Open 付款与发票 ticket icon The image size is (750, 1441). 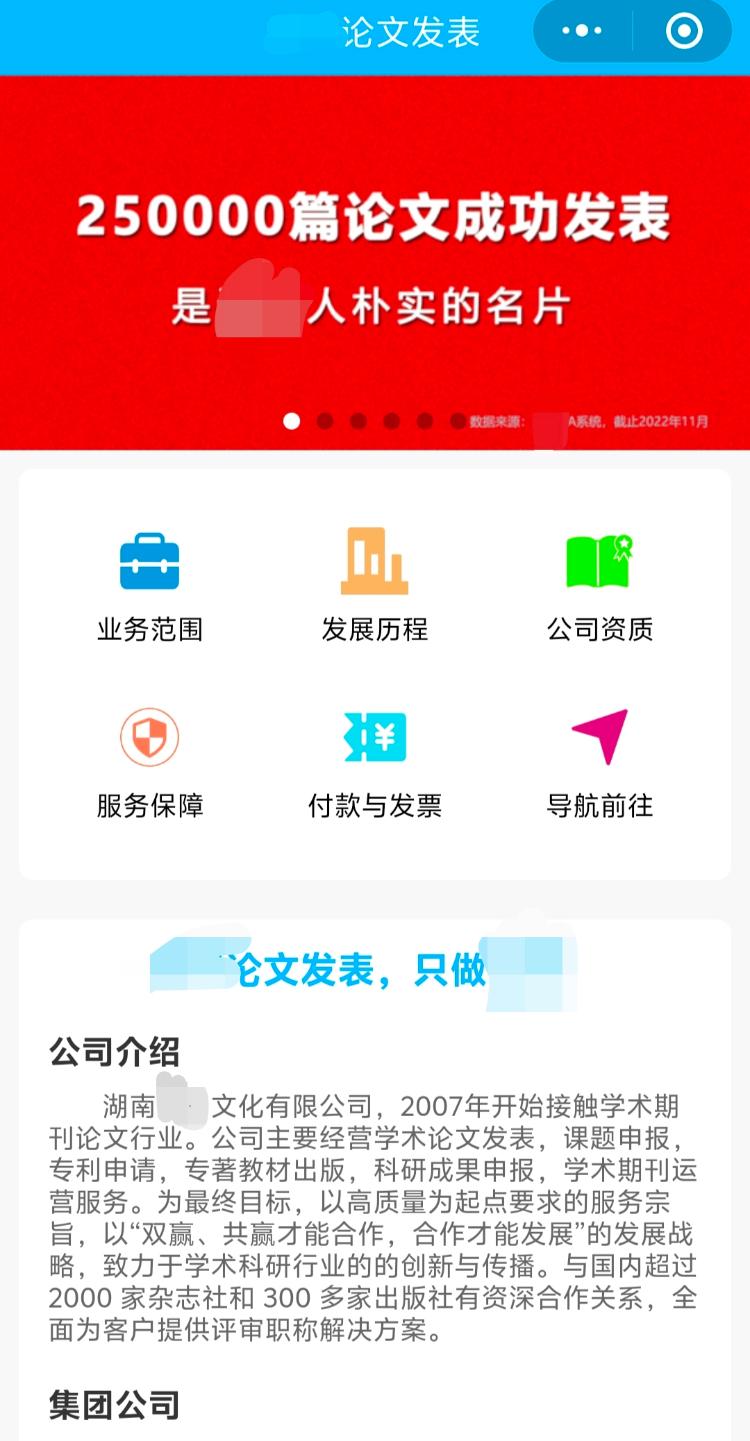(375, 737)
